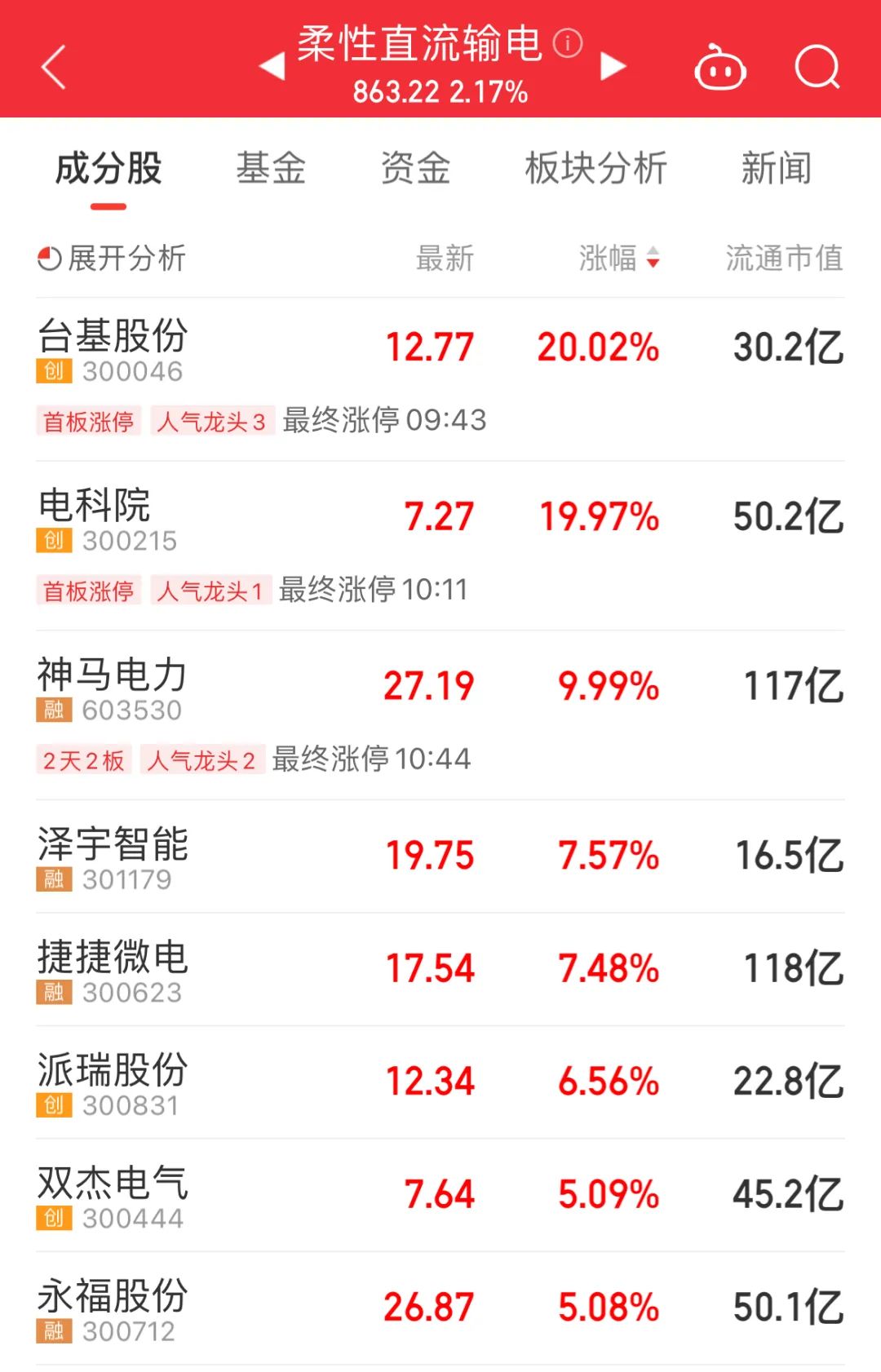Open stock 永福股份 300712
Viewport: 881px width, 1372px height.
coord(113,1308)
